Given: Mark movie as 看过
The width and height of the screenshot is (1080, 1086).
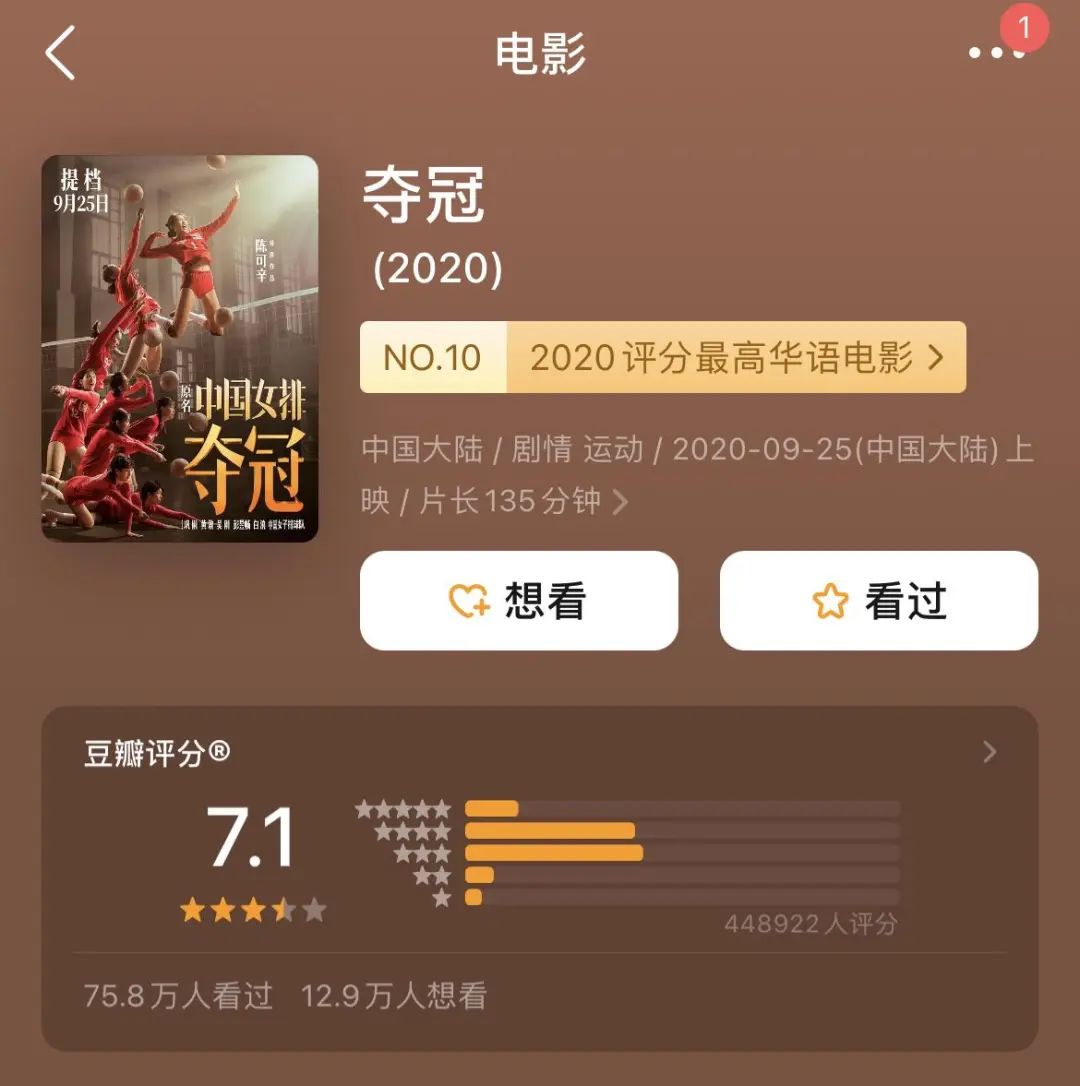Looking at the screenshot, I should pyautogui.click(x=879, y=601).
